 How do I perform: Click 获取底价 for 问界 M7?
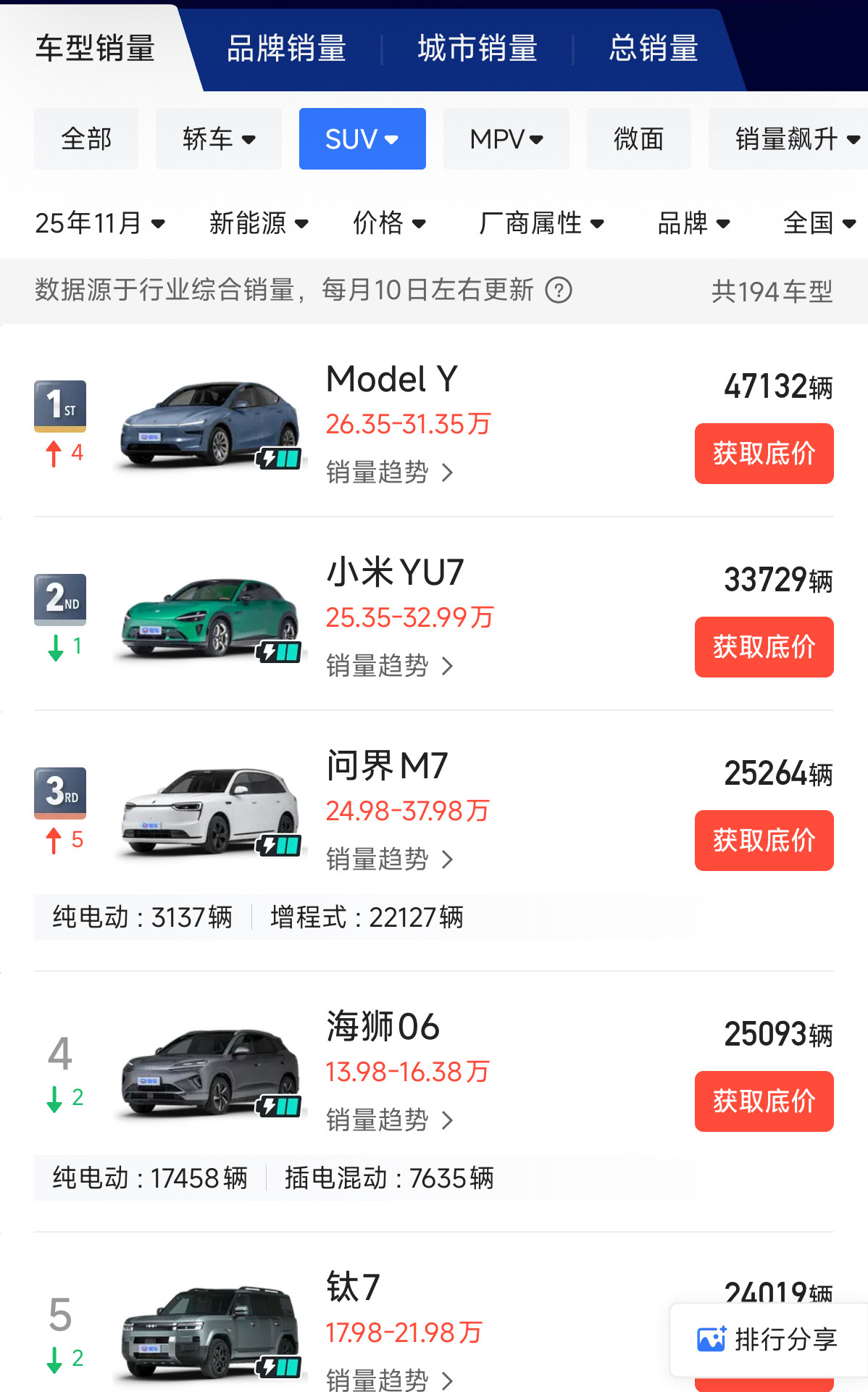pos(764,841)
